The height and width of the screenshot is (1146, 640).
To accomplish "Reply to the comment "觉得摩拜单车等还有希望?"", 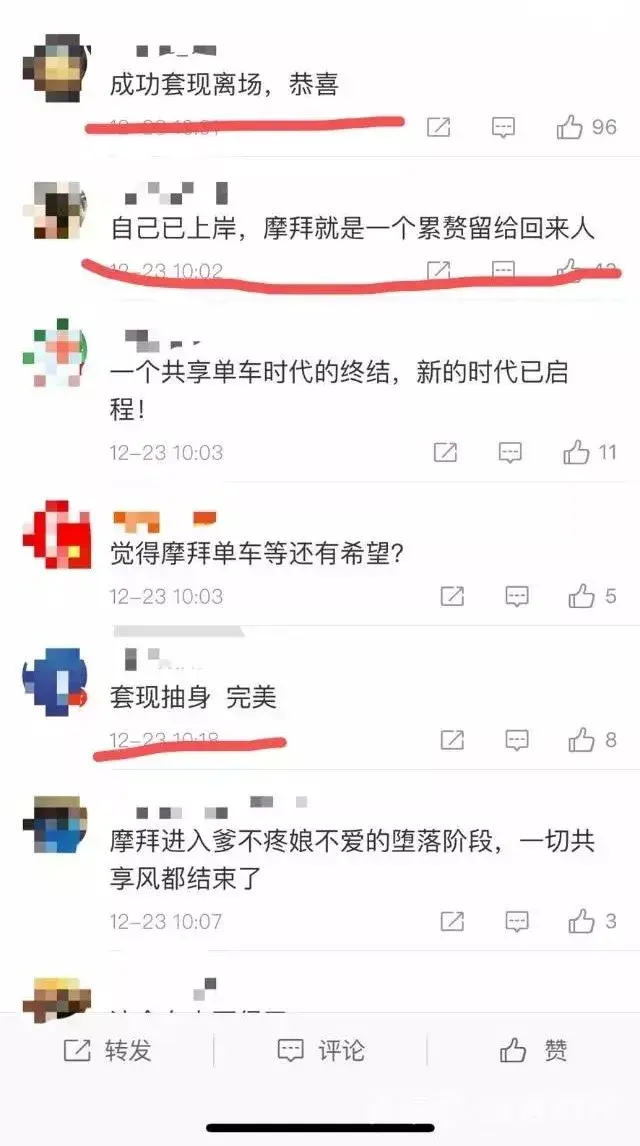I will click(x=516, y=597).
